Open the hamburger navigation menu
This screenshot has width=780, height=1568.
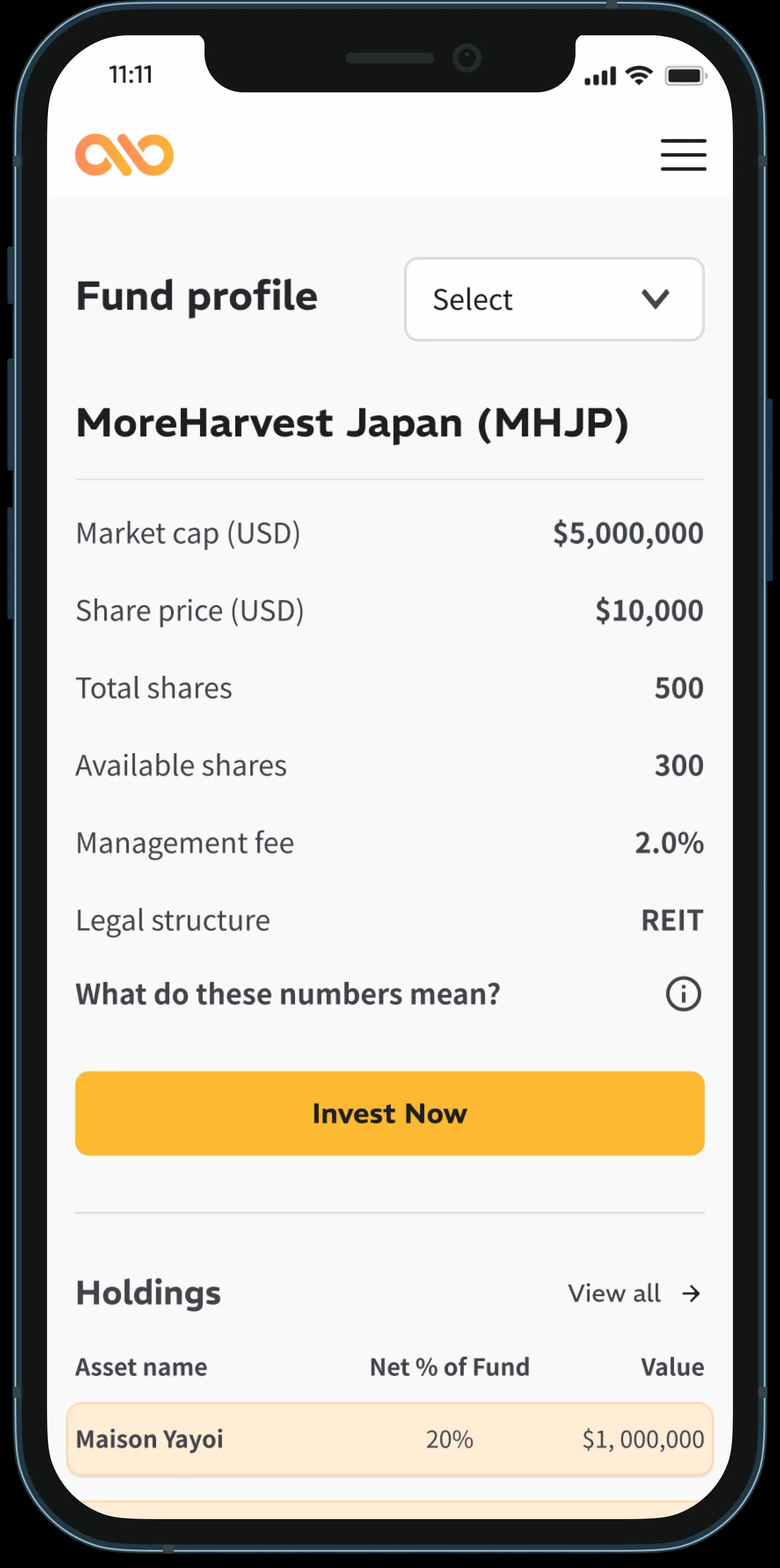pyautogui.click(x=683, y=155)
